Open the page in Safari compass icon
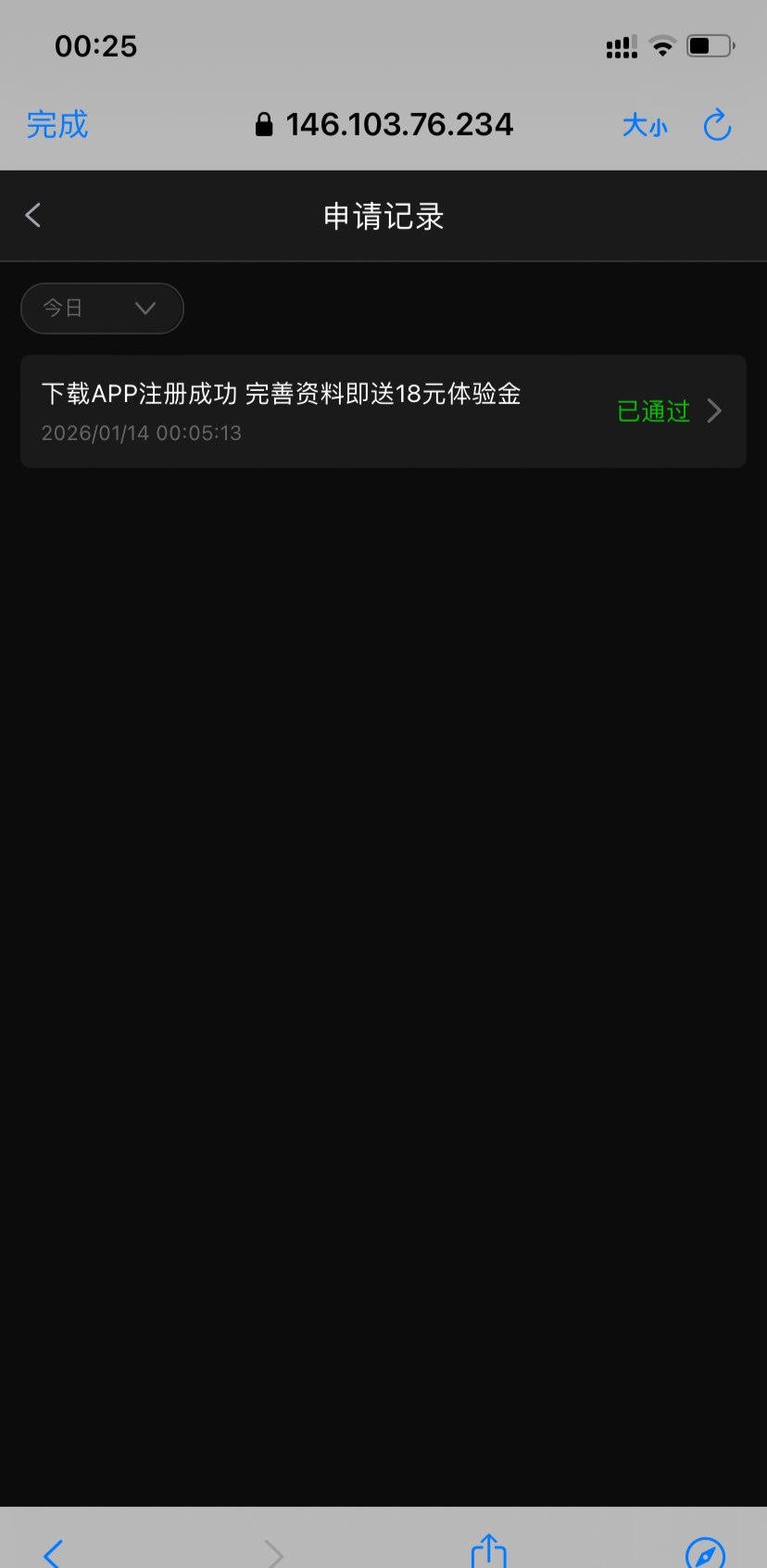 point(705,1553)
